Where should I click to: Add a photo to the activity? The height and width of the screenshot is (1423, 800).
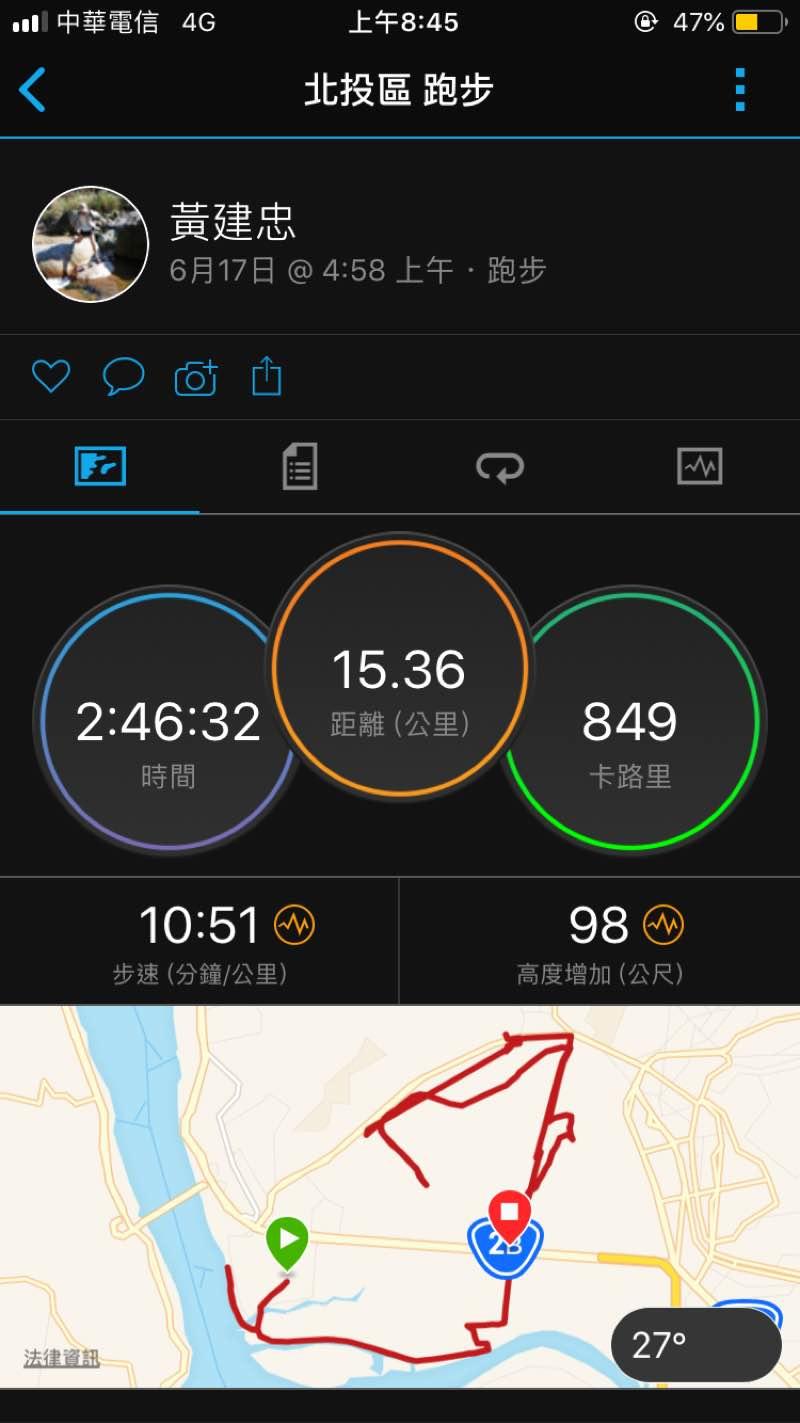pos(196,378)
